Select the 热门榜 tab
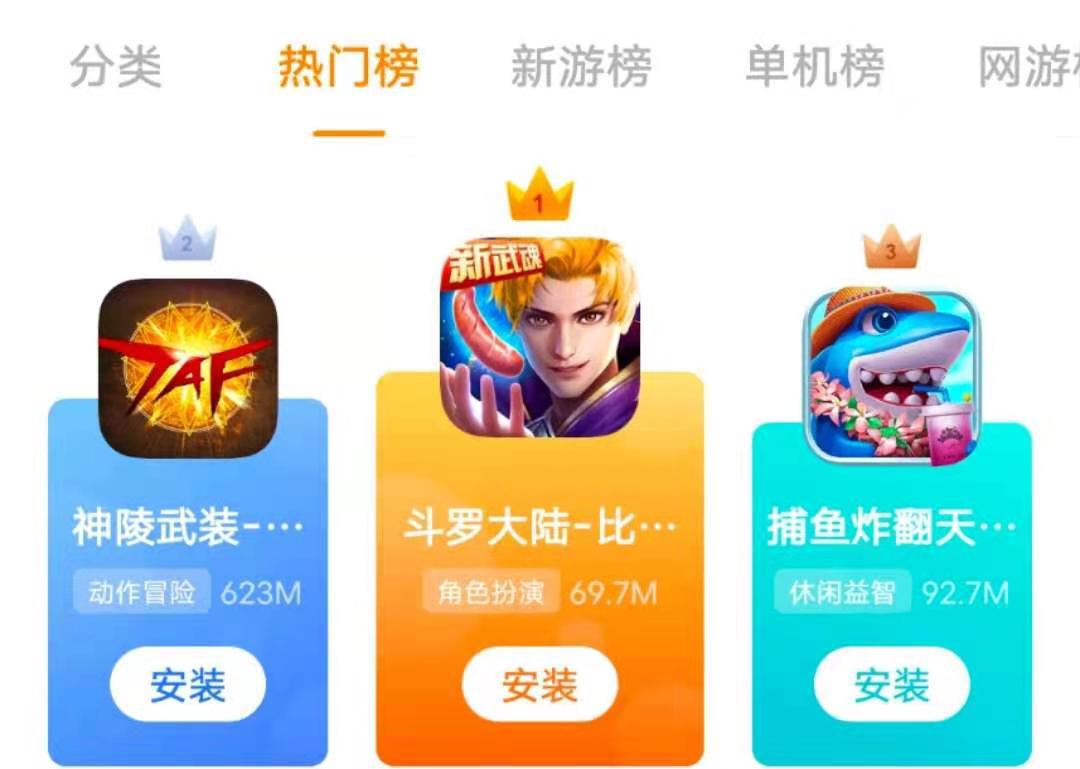This screenshot has height=769, width=1080. pos(348,68)
